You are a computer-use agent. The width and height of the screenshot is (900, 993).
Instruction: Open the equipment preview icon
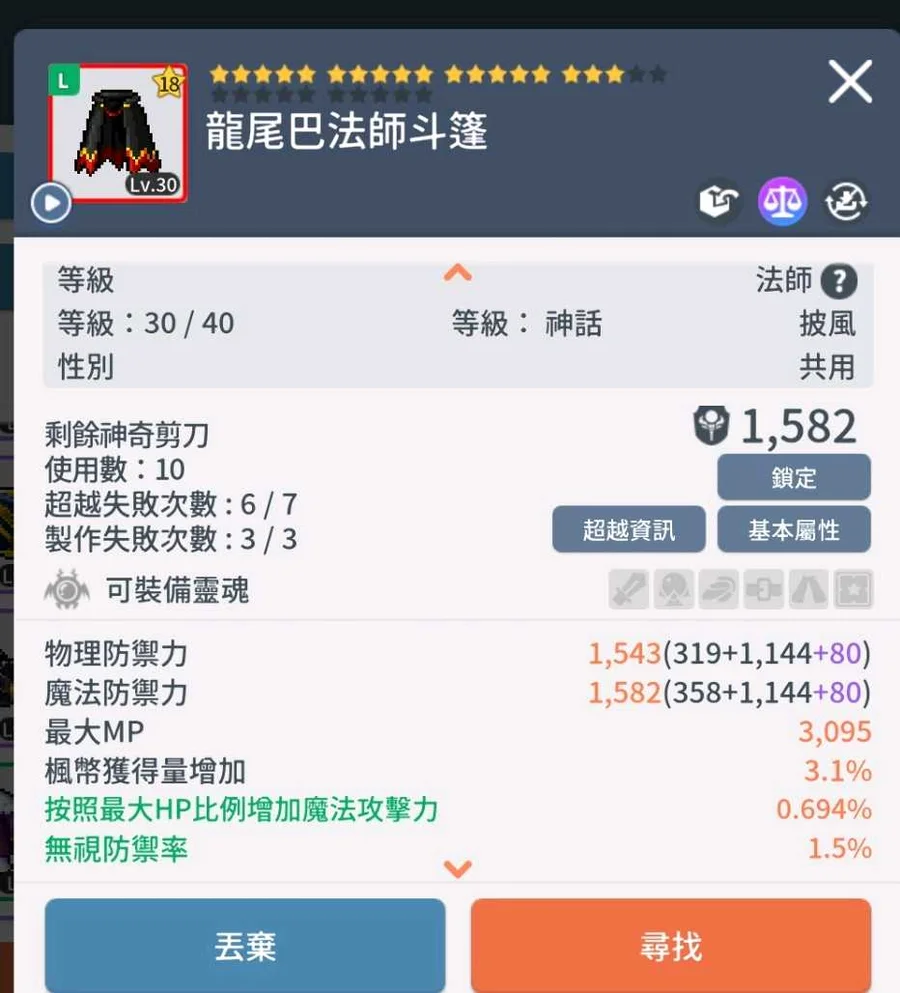719,202
